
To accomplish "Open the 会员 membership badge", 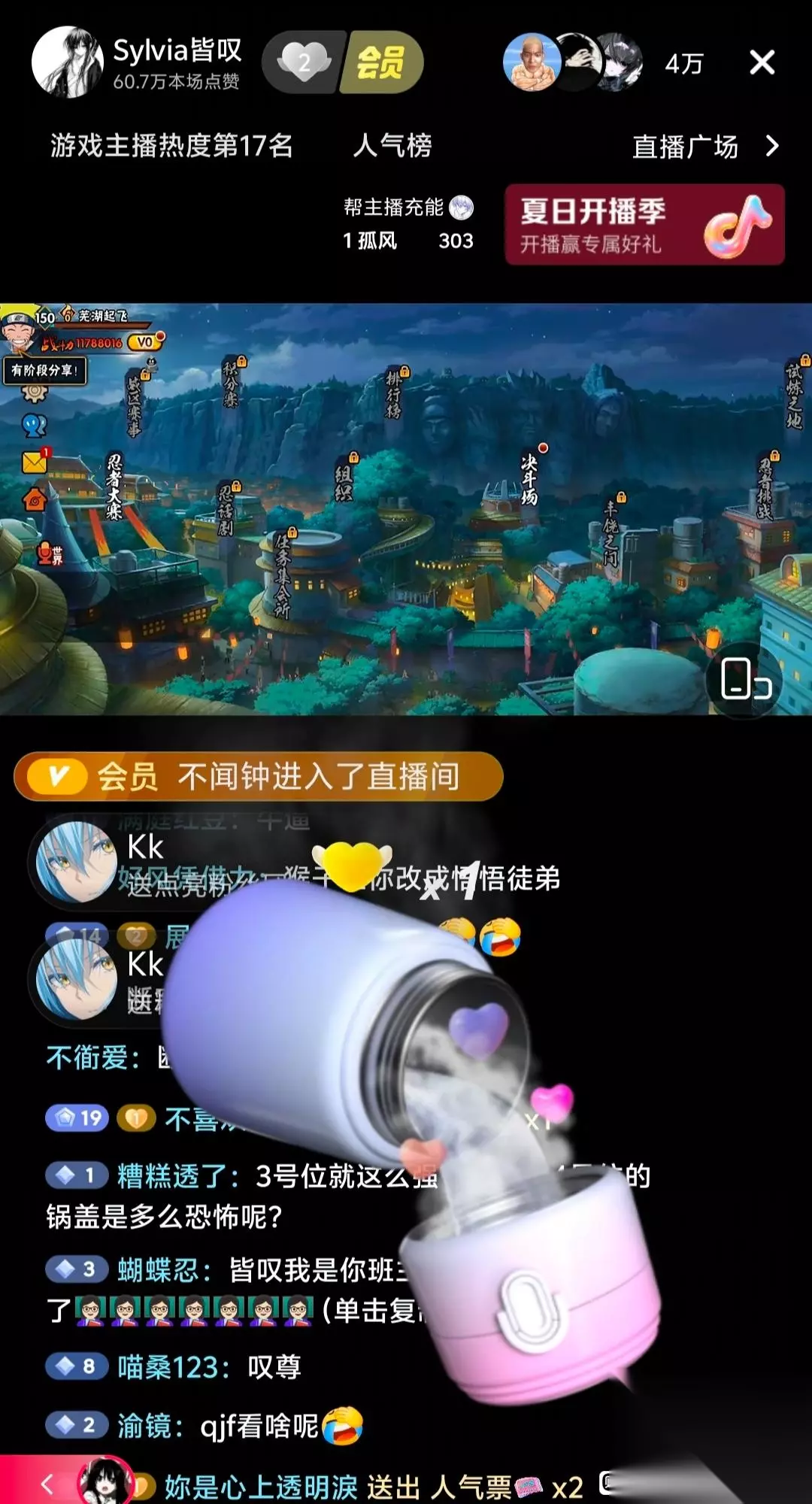I will 381,62.
